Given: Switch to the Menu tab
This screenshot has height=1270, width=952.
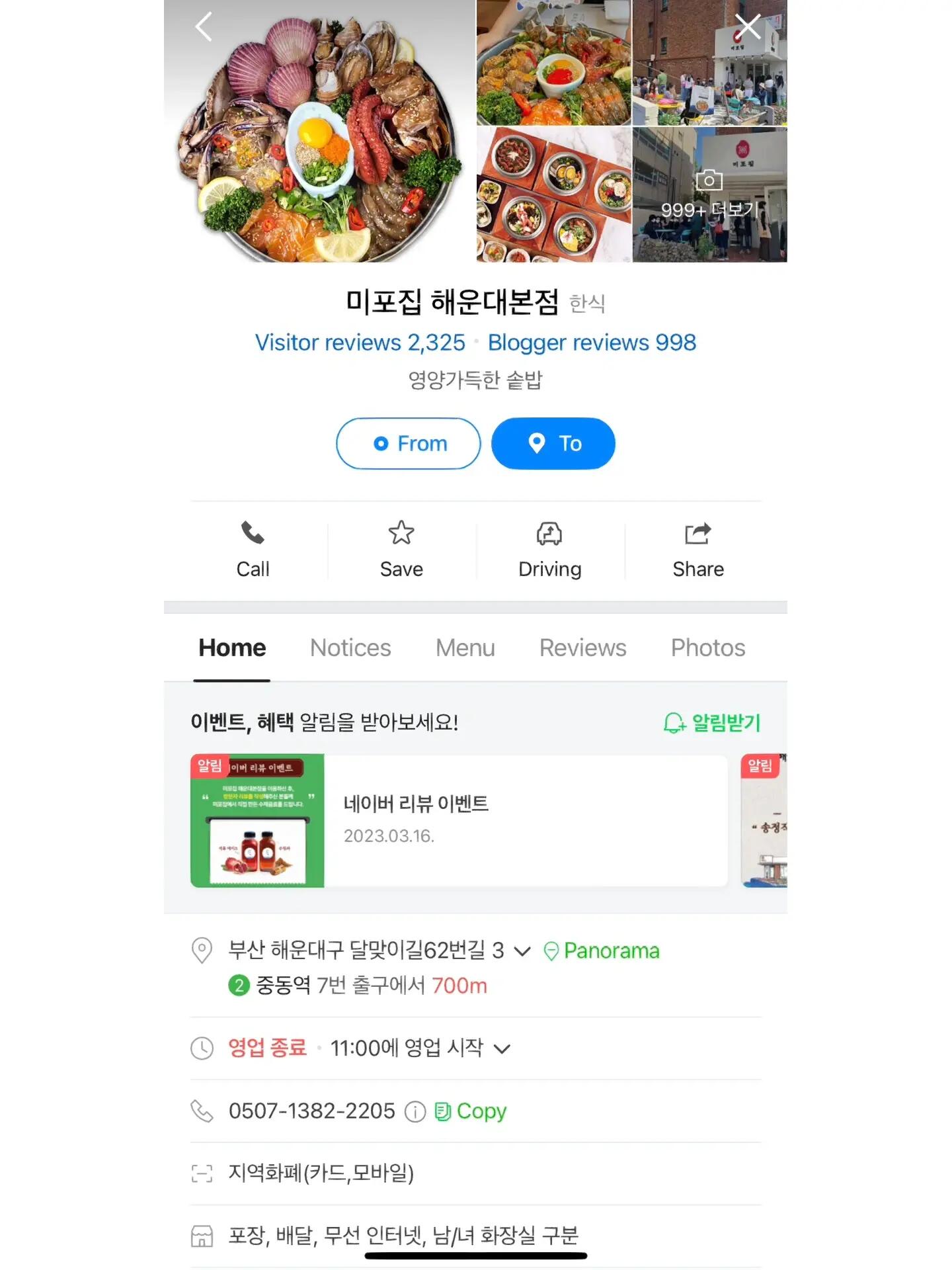Looking at the screenshot, I should (465, 648).
